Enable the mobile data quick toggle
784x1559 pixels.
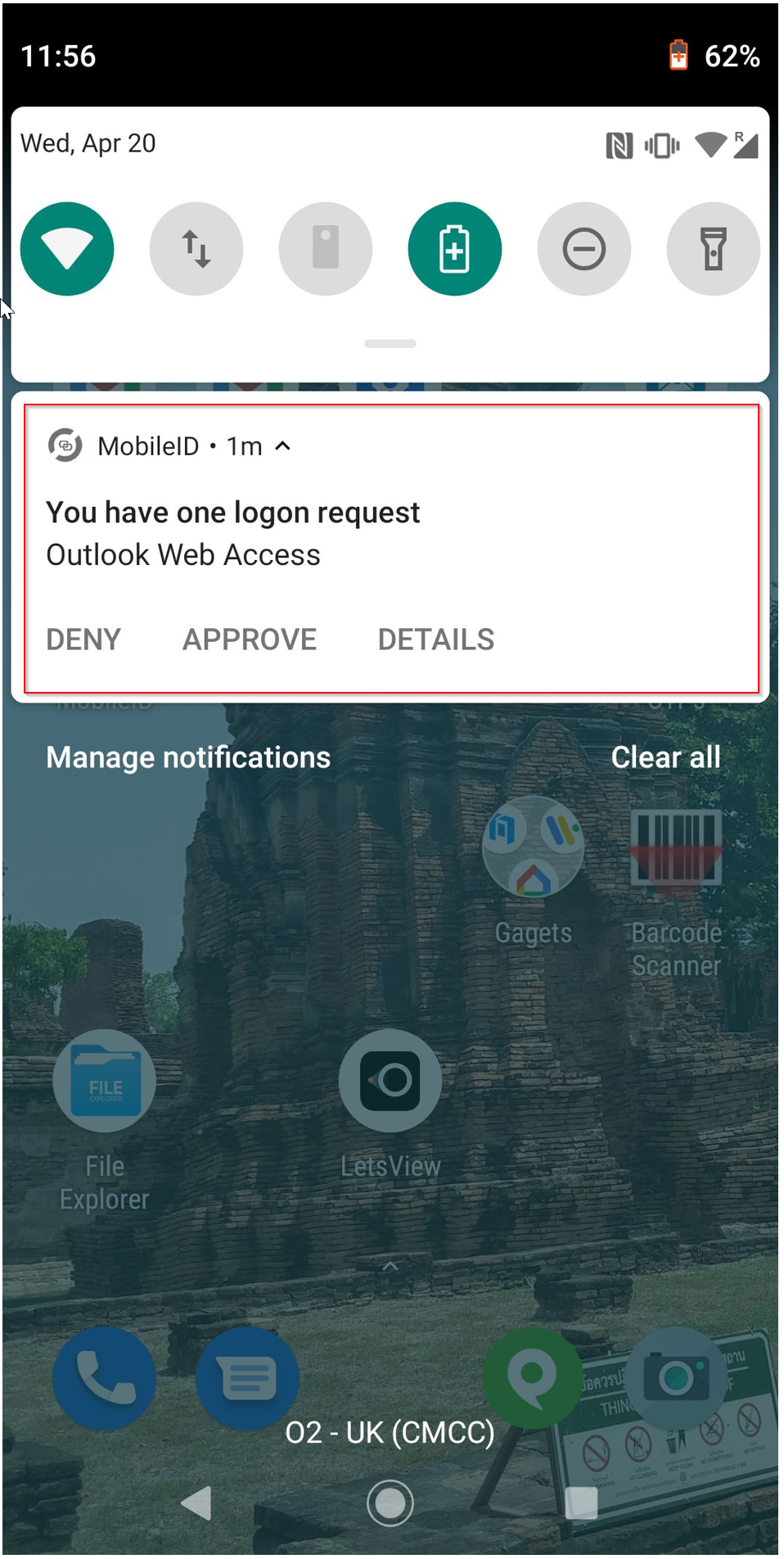click(x=196, y=249)
